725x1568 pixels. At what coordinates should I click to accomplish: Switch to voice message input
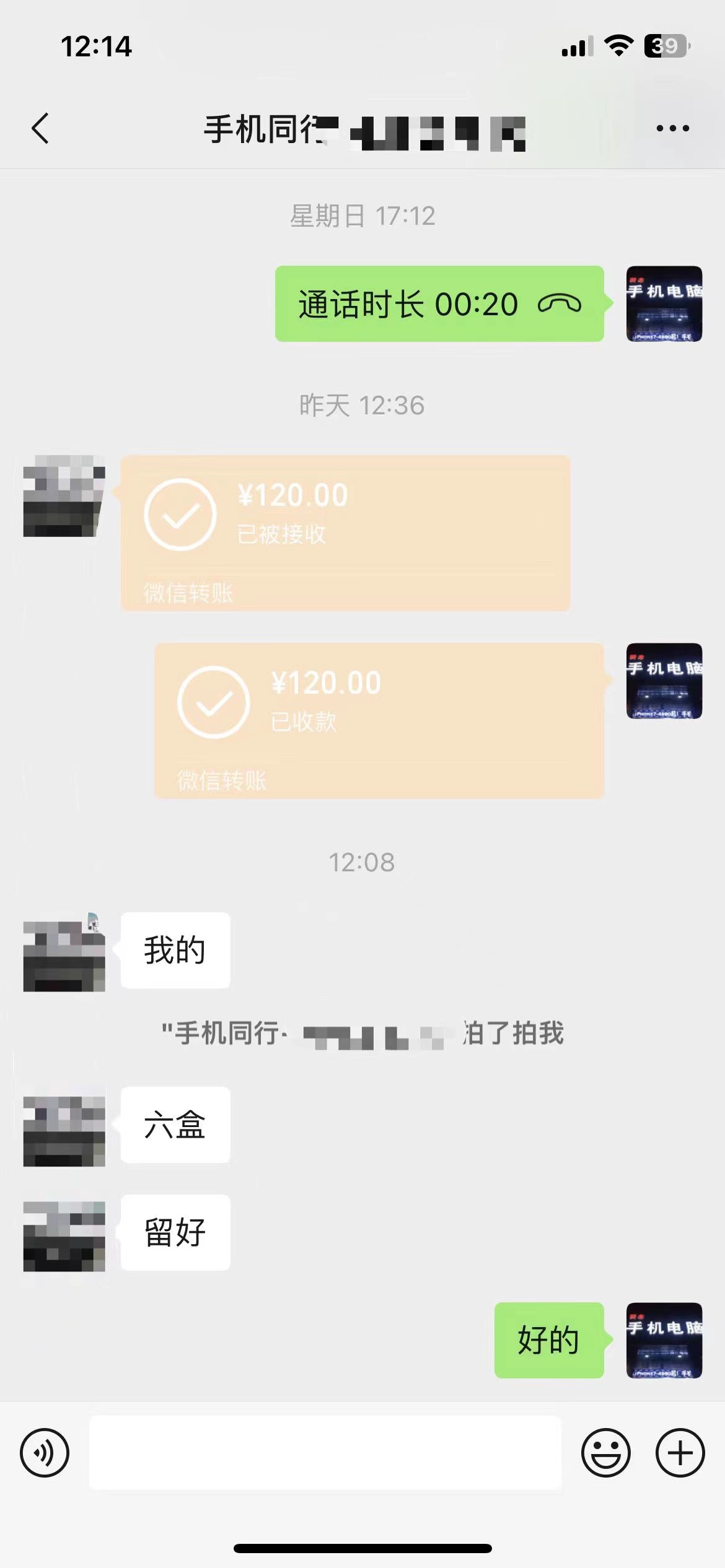[x=45, y=1453]
